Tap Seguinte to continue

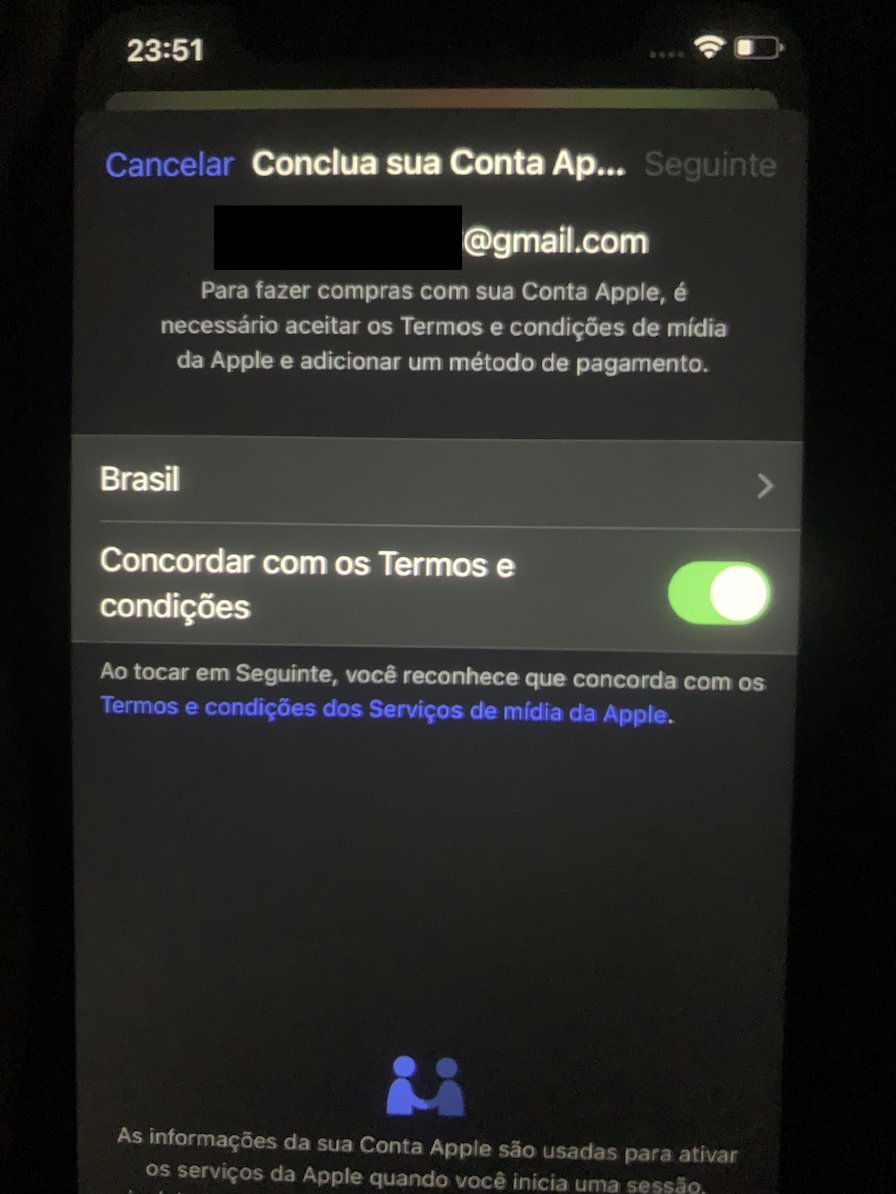tap(710, 165)
